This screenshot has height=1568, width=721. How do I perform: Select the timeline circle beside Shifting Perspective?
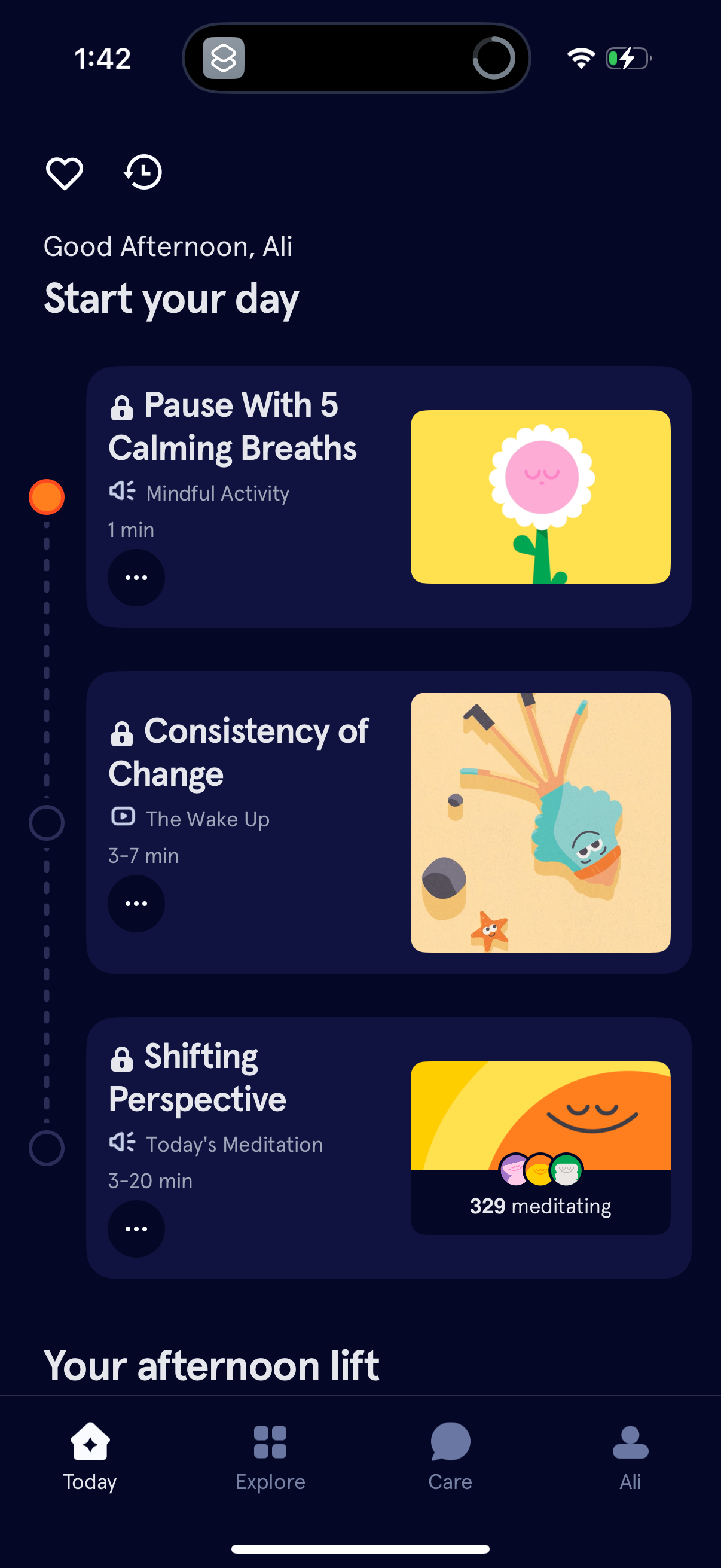46,1148
